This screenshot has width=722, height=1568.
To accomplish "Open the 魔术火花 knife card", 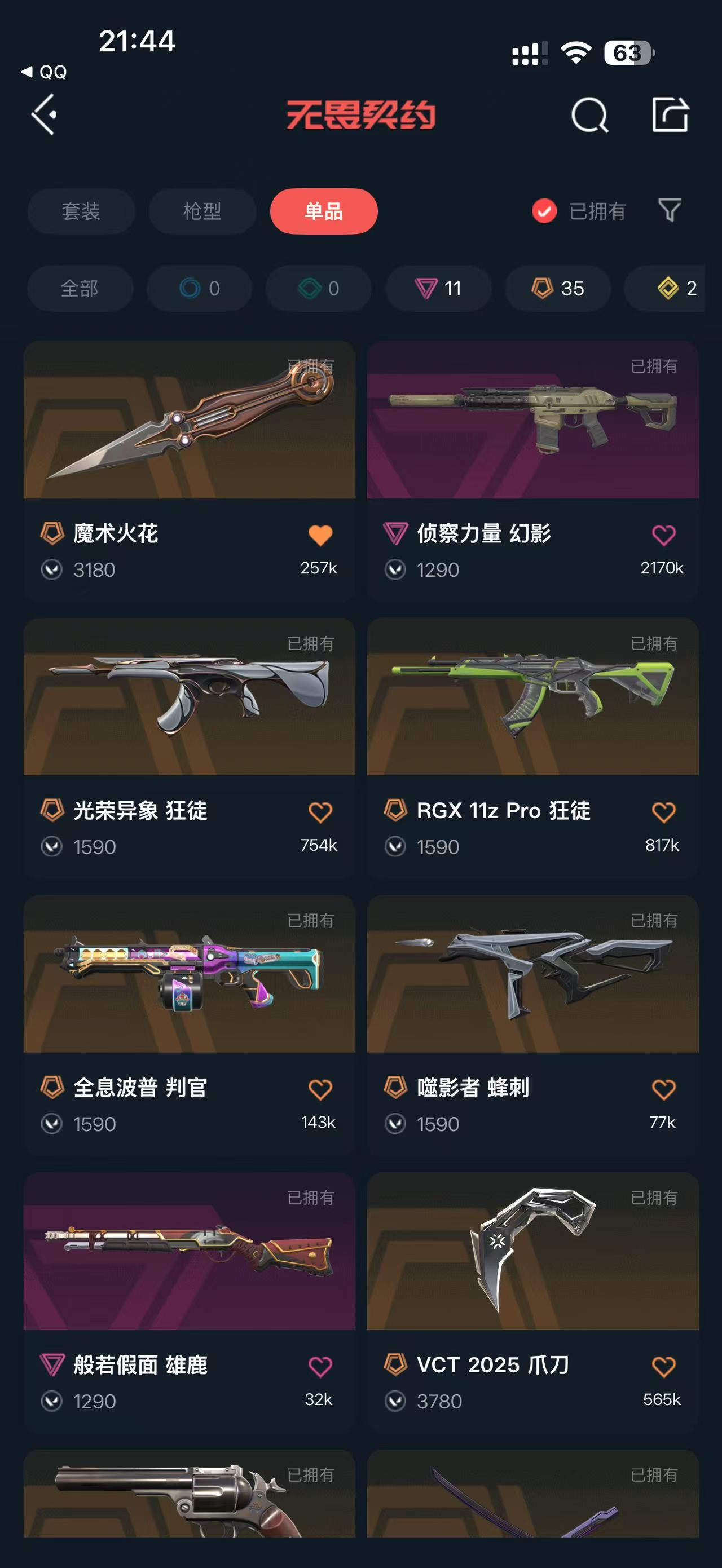I will (190, 471).
